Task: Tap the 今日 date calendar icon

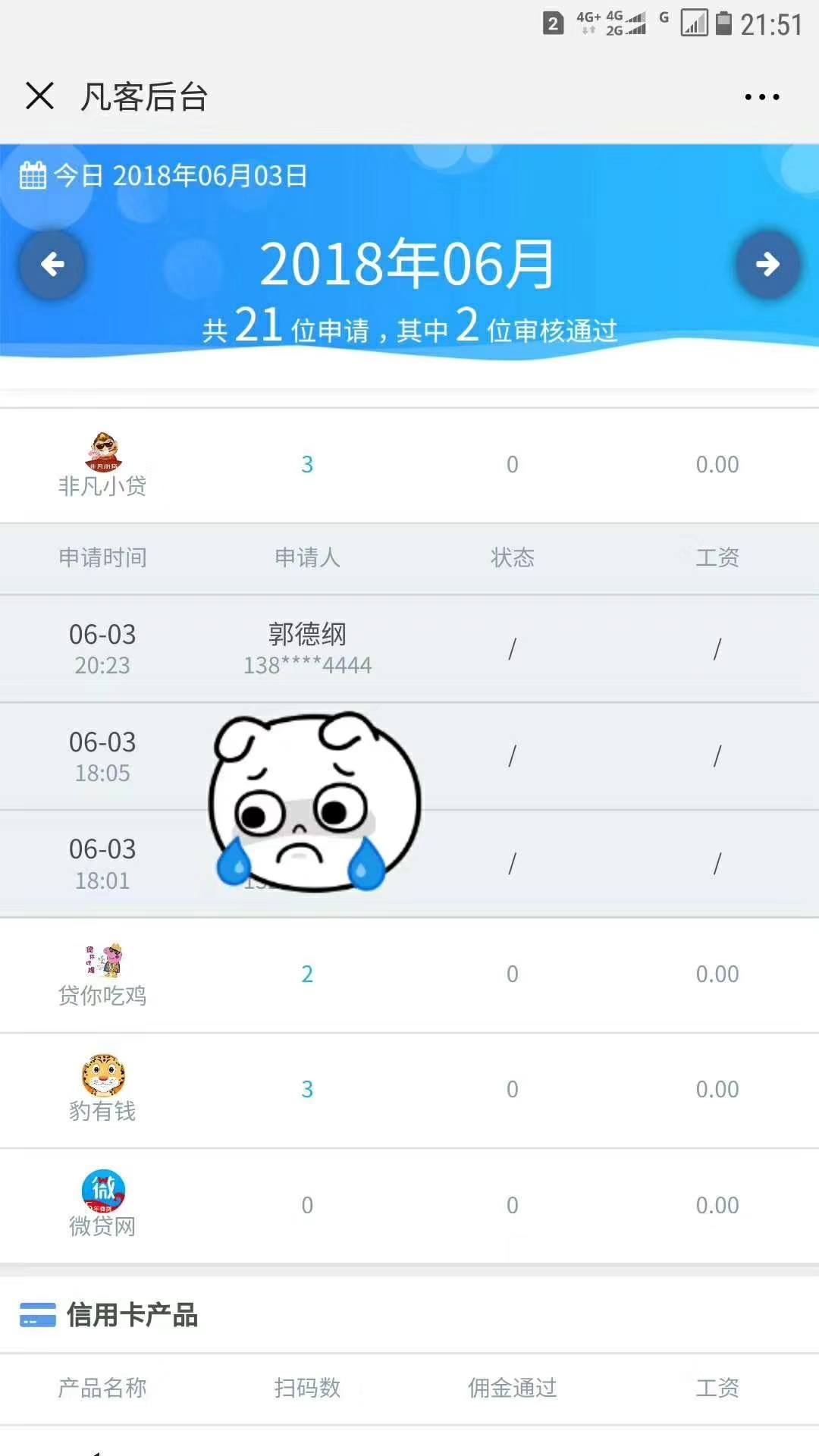Action: pos(33,175)
